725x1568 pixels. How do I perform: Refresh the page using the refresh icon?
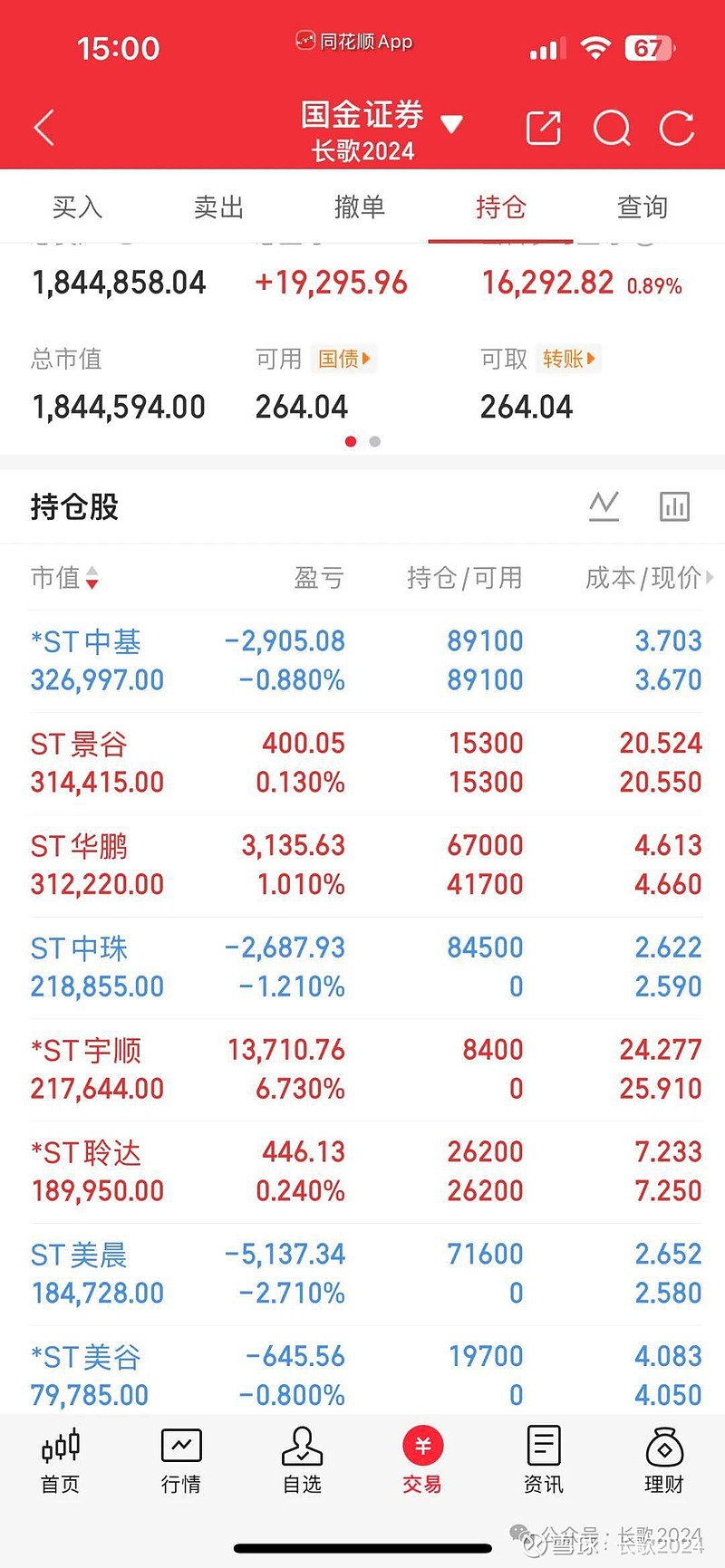coord(678,128)
